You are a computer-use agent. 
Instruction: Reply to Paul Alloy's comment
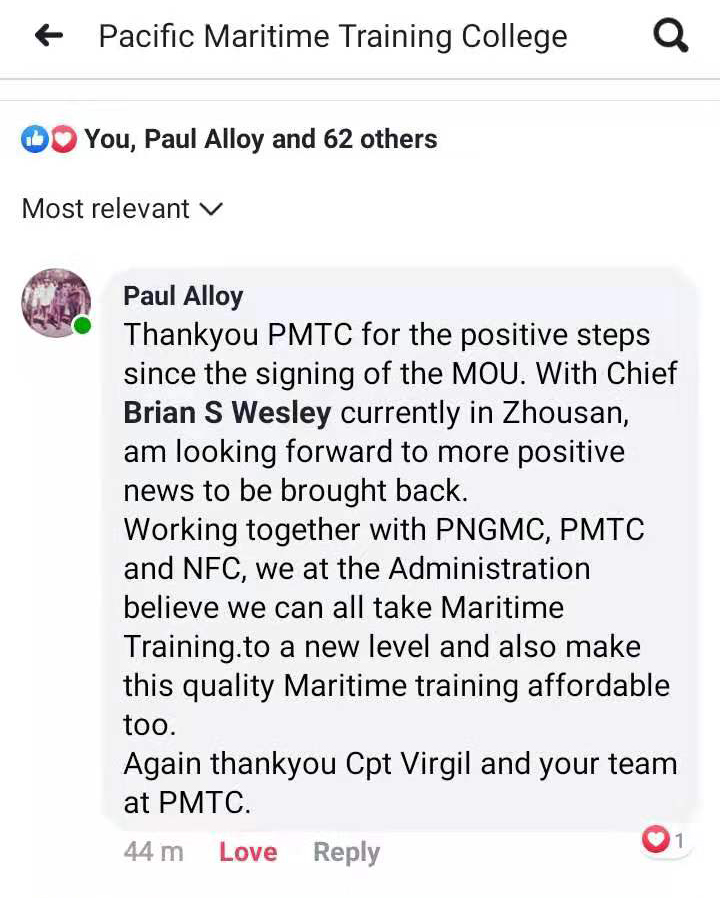point(346,852)
